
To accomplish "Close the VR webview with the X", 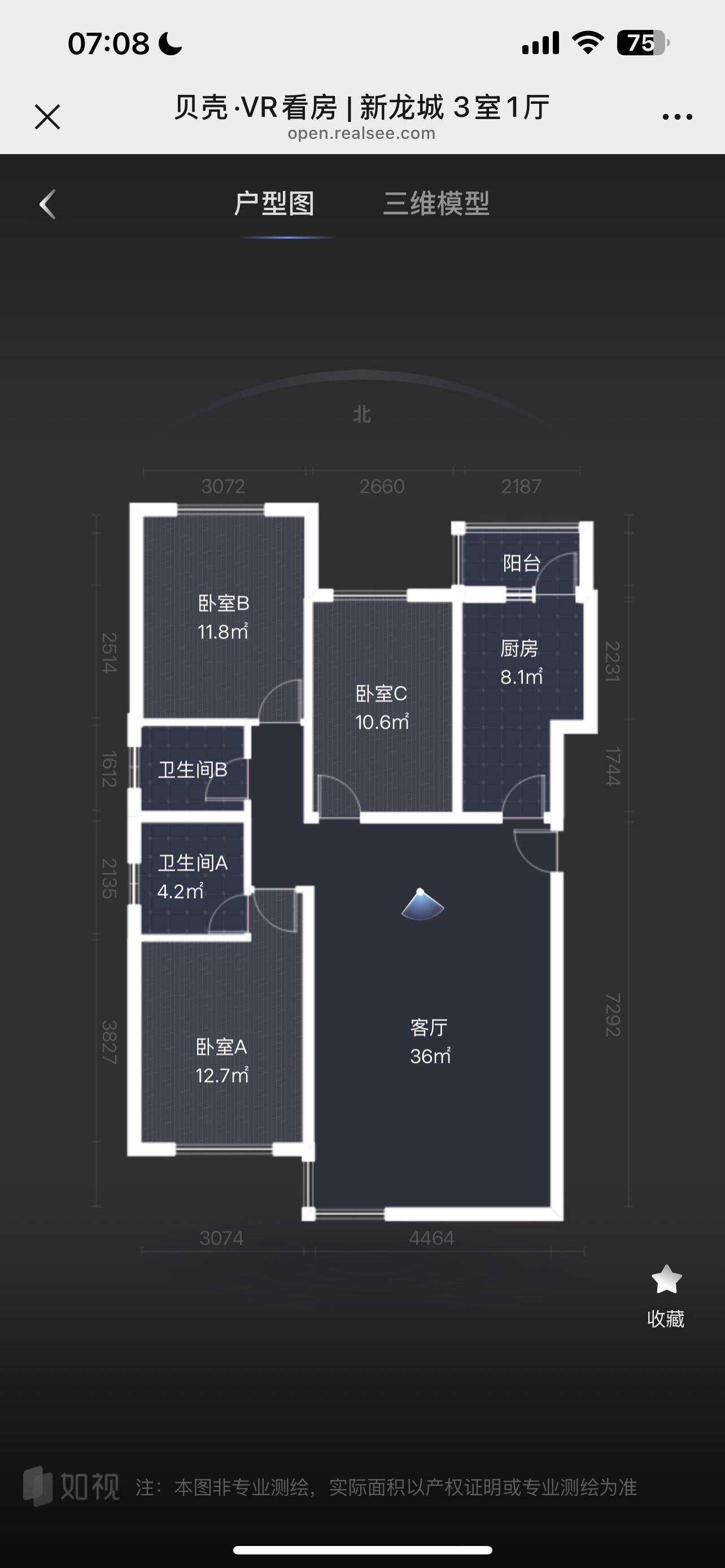I will tap(47, 117).
